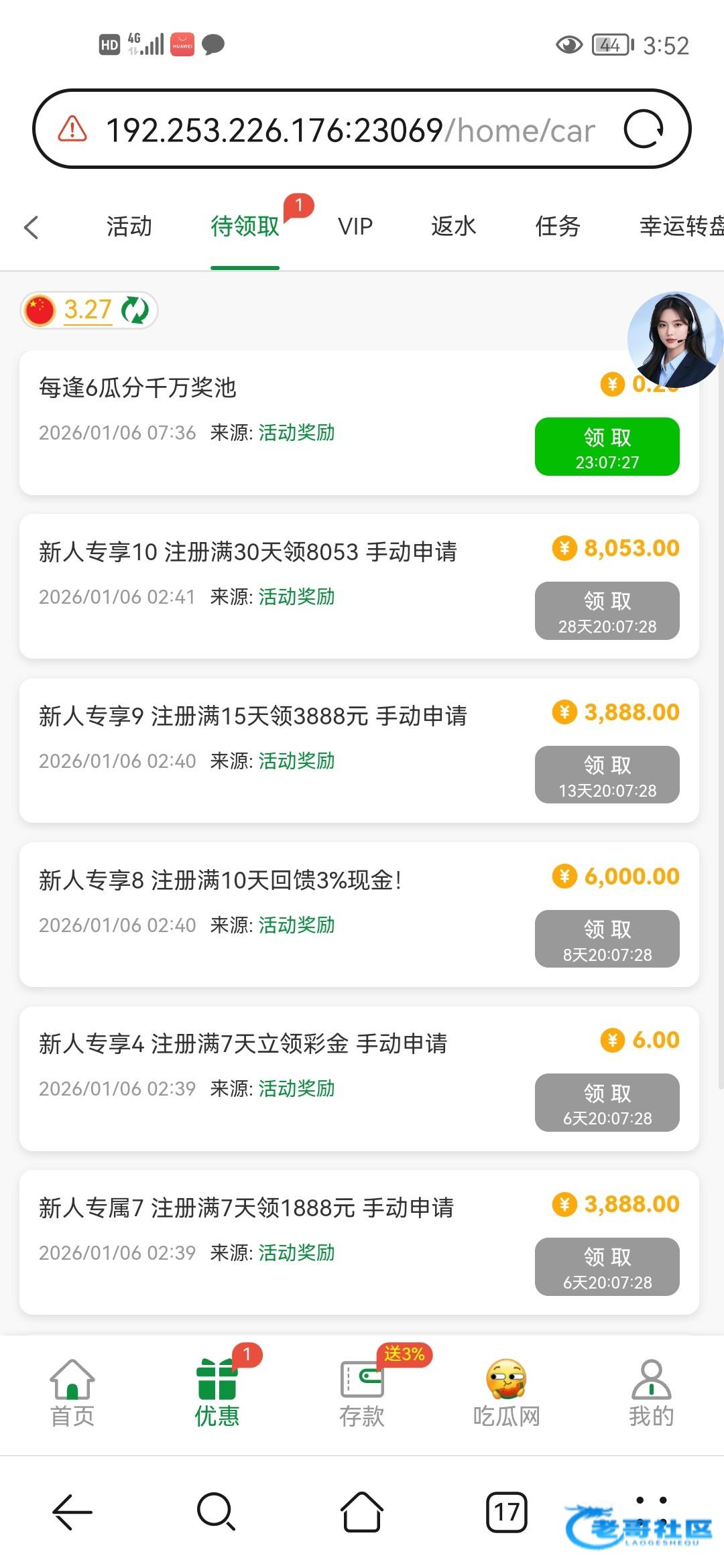This screenshot has width=724, height=1568.
Task: Select the 任务 tab
Action: click(557, 226)
